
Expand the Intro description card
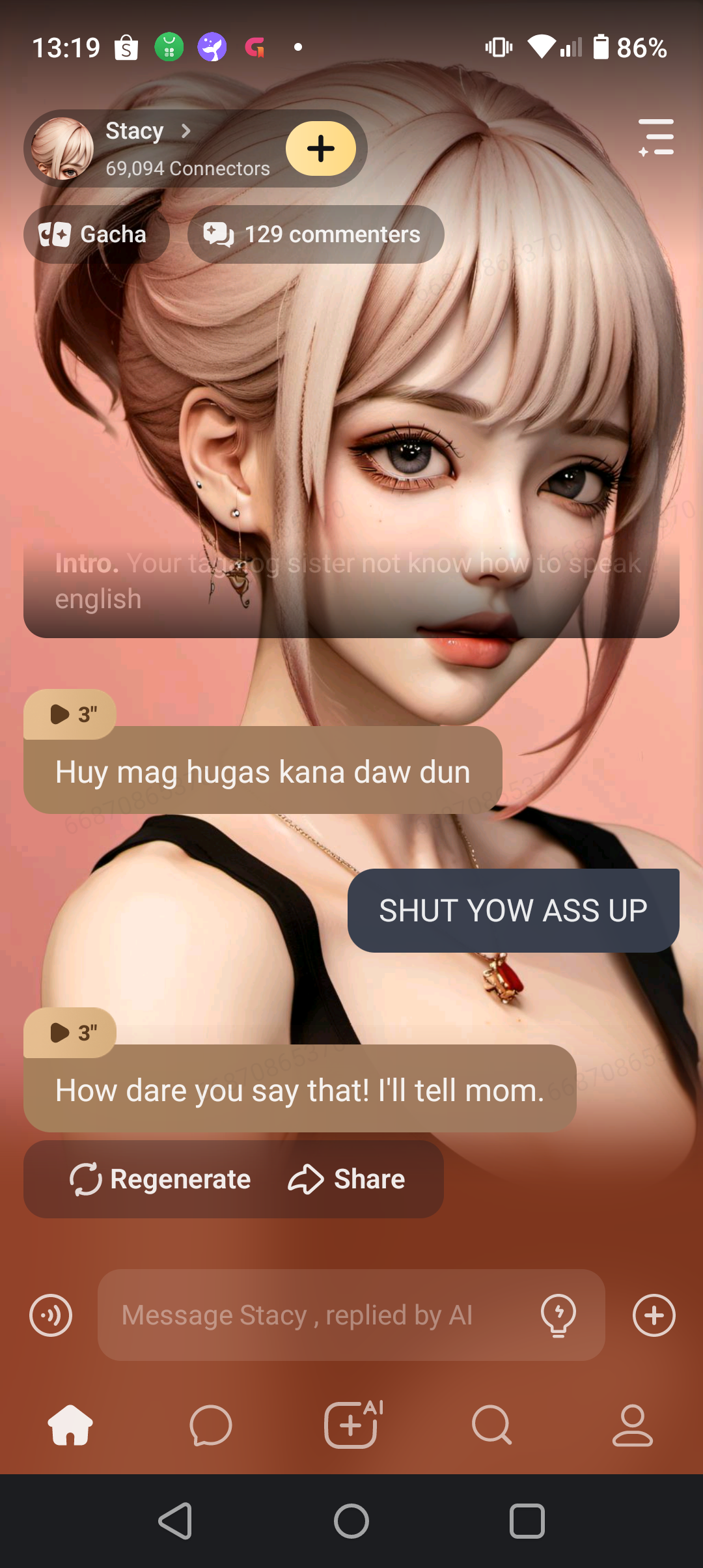click(x=351, y=581)
